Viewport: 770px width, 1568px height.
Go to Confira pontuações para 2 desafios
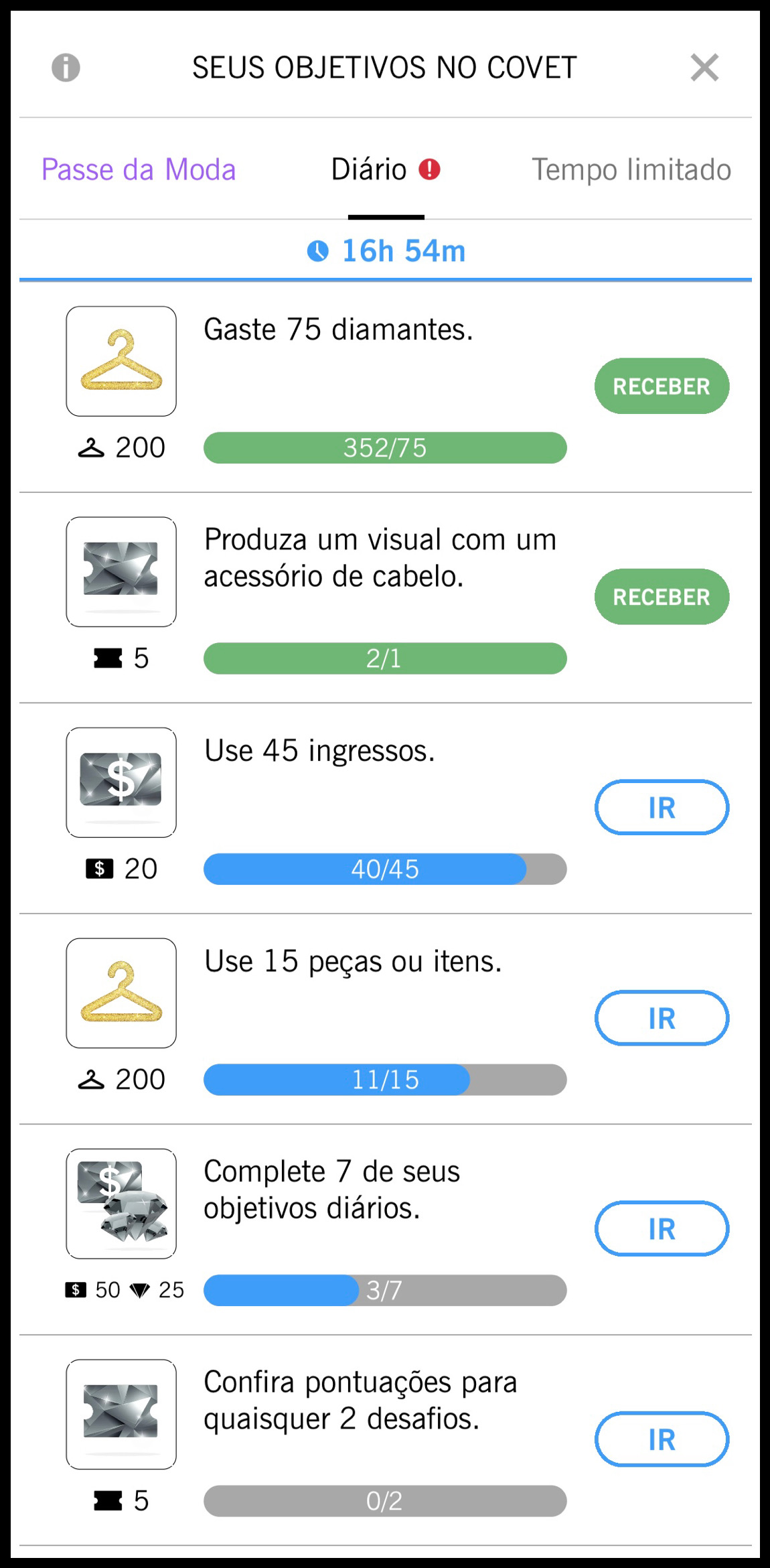662,1439
